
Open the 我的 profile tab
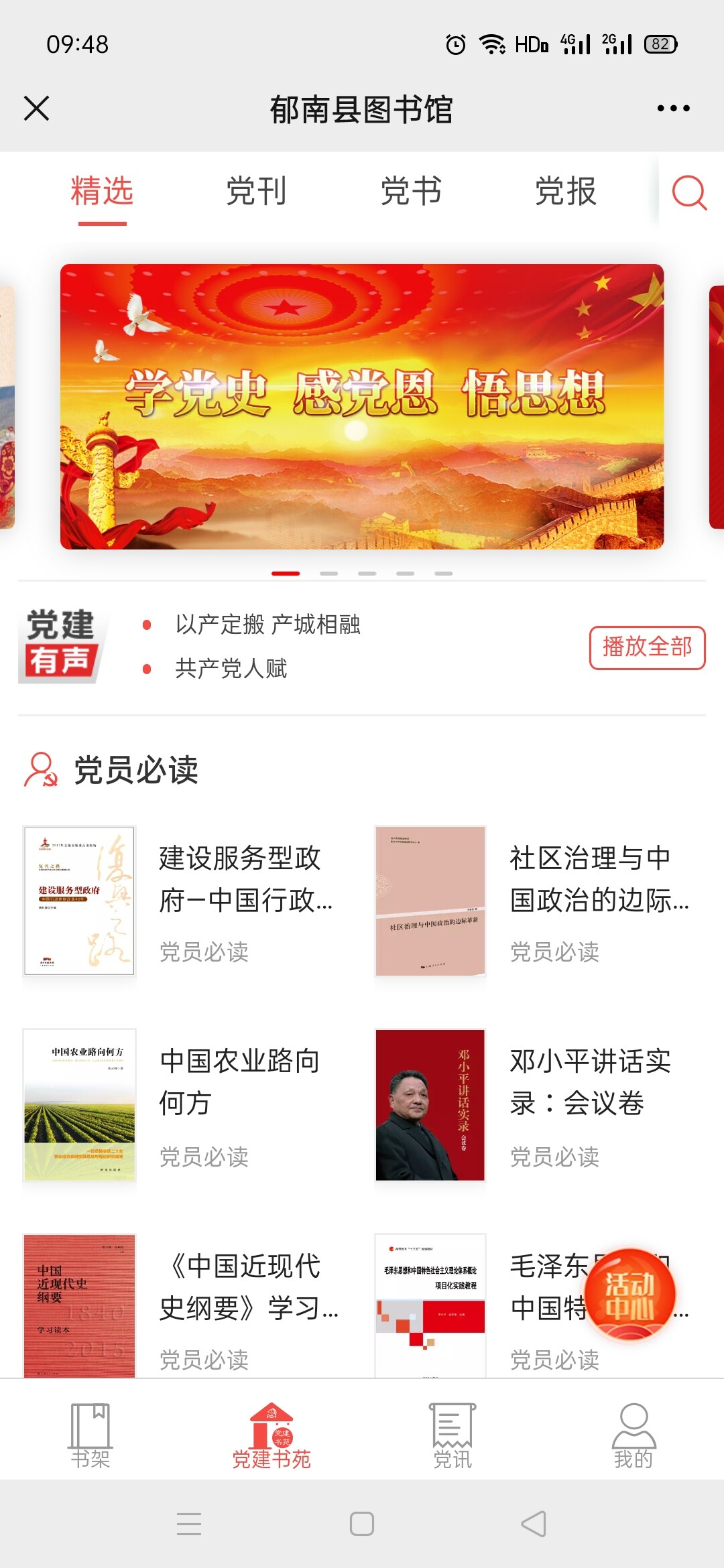(x=633, y=1435)
